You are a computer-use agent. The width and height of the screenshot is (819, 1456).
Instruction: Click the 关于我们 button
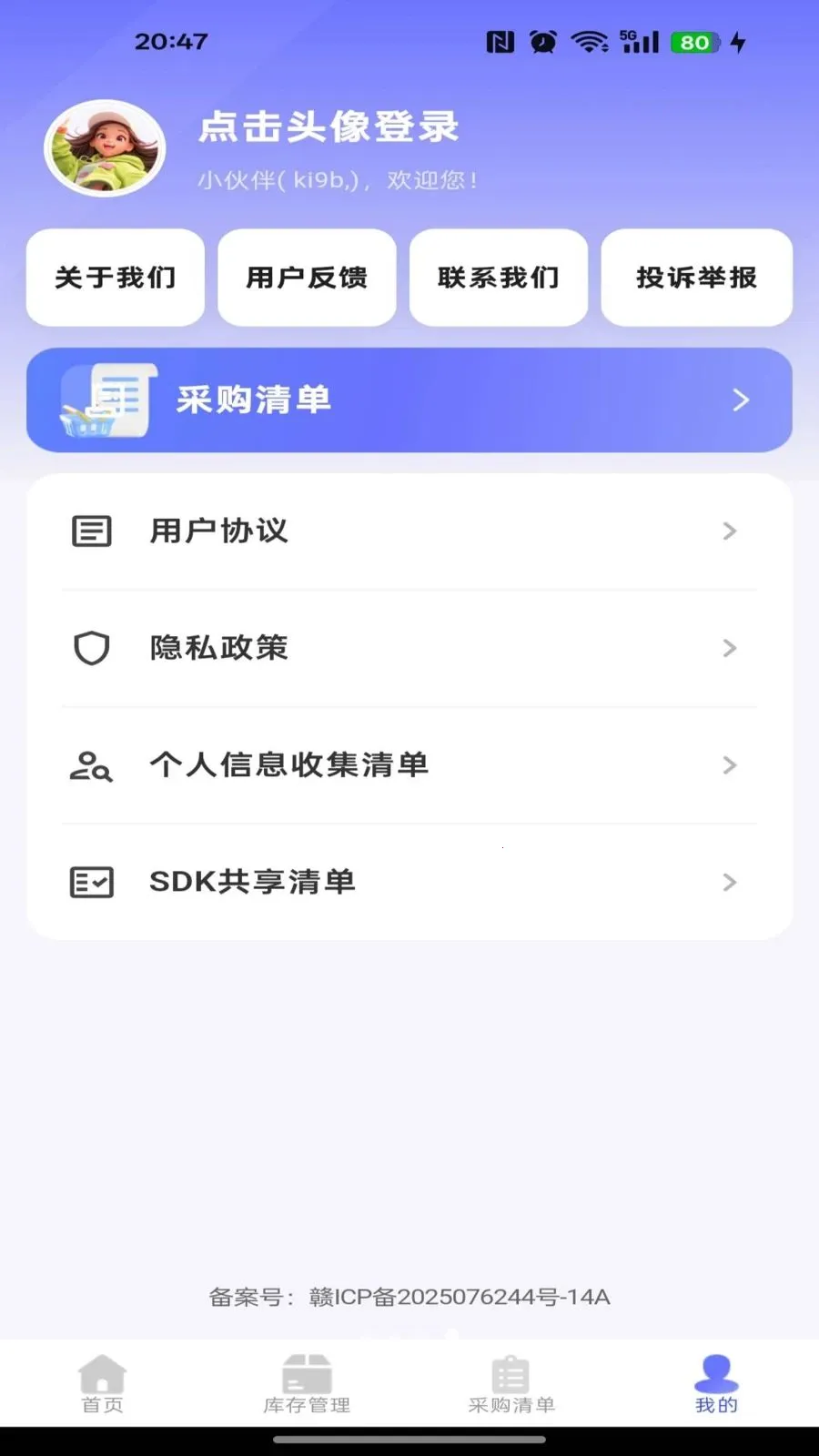pyautogui.click(x=115, y=278)
